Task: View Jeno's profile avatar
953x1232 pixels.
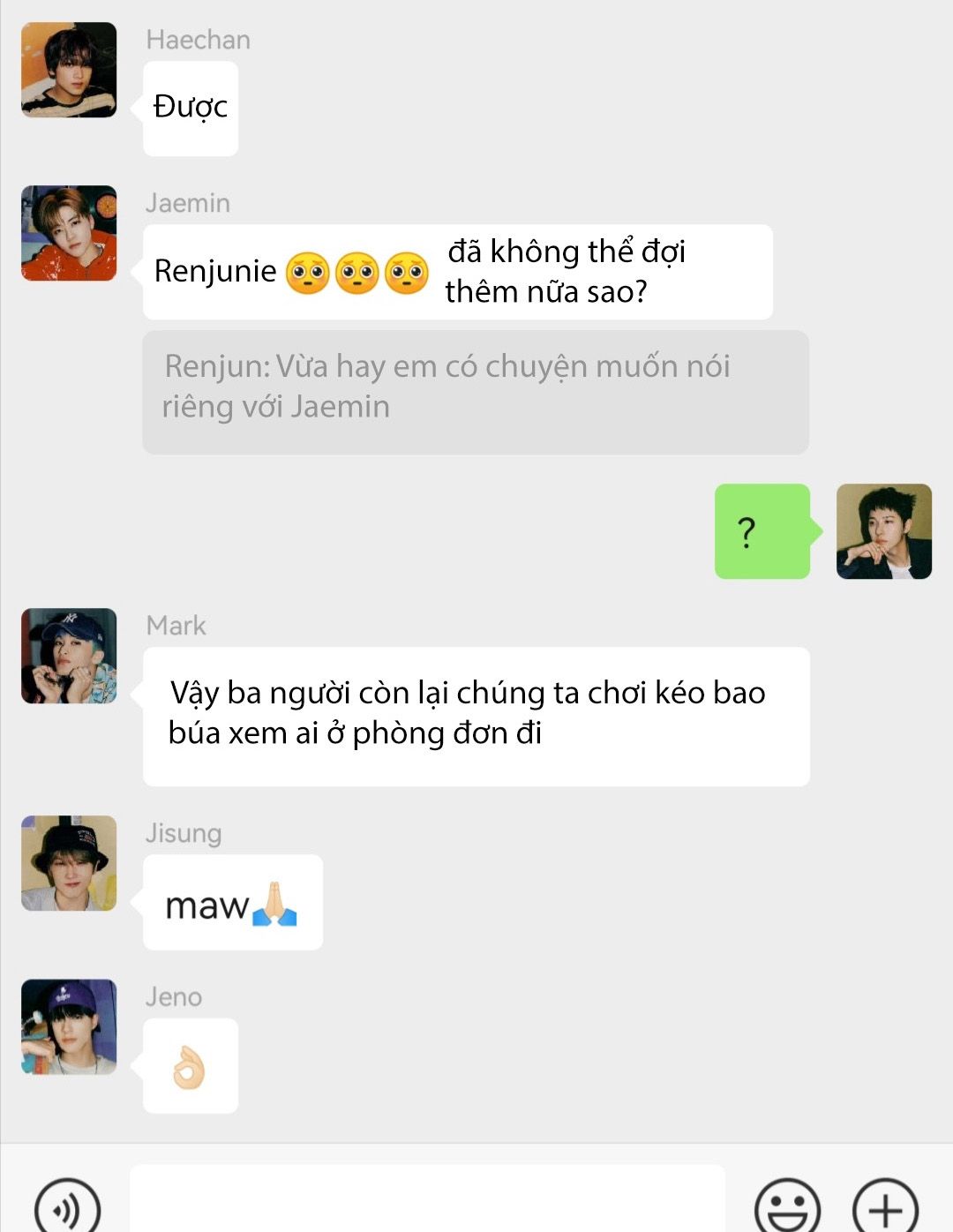Action: (69, 1026)
